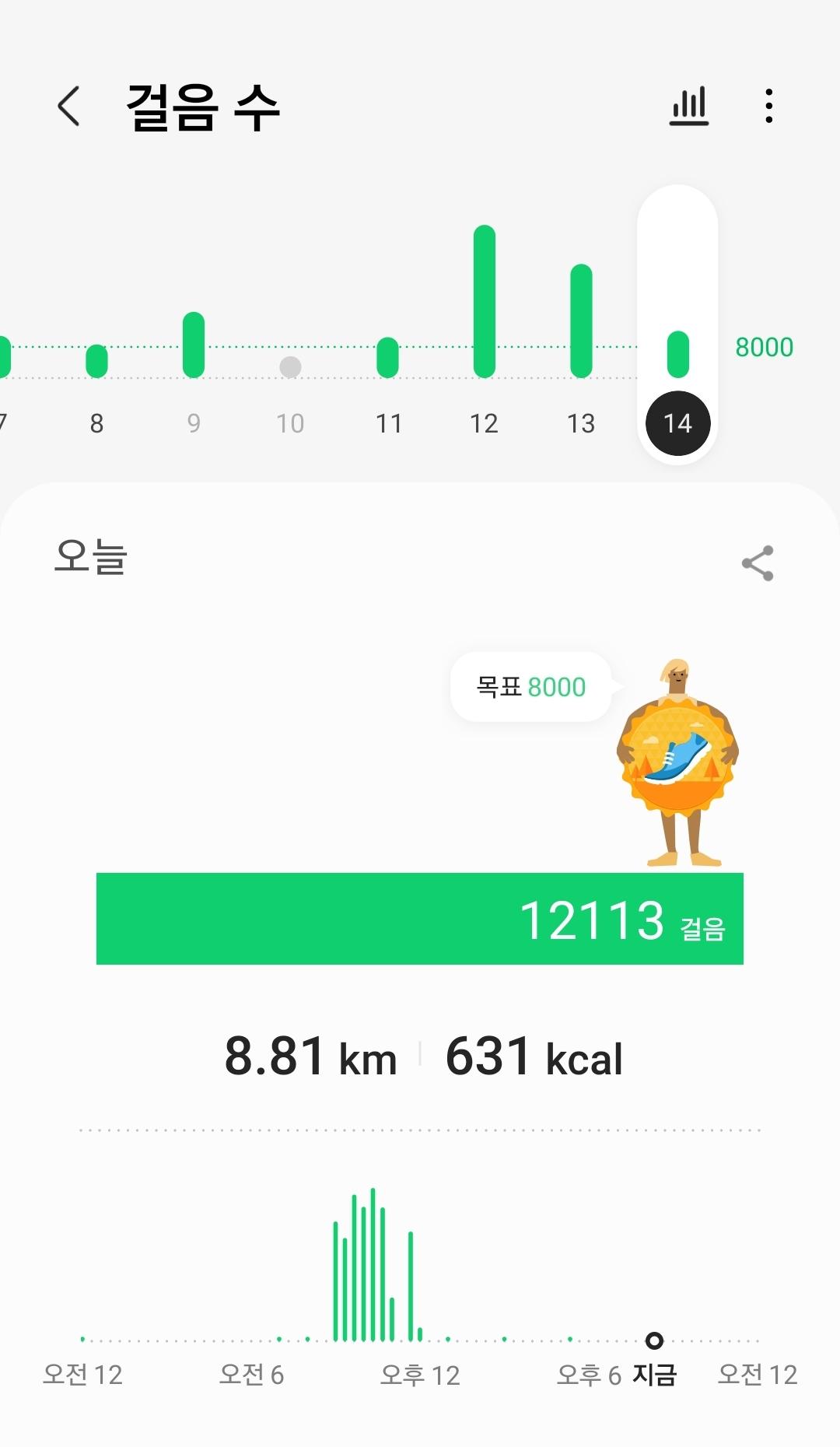The height and width of the screenshot is (1447, 840).
Task: Share today's step count
Action: 757,563
